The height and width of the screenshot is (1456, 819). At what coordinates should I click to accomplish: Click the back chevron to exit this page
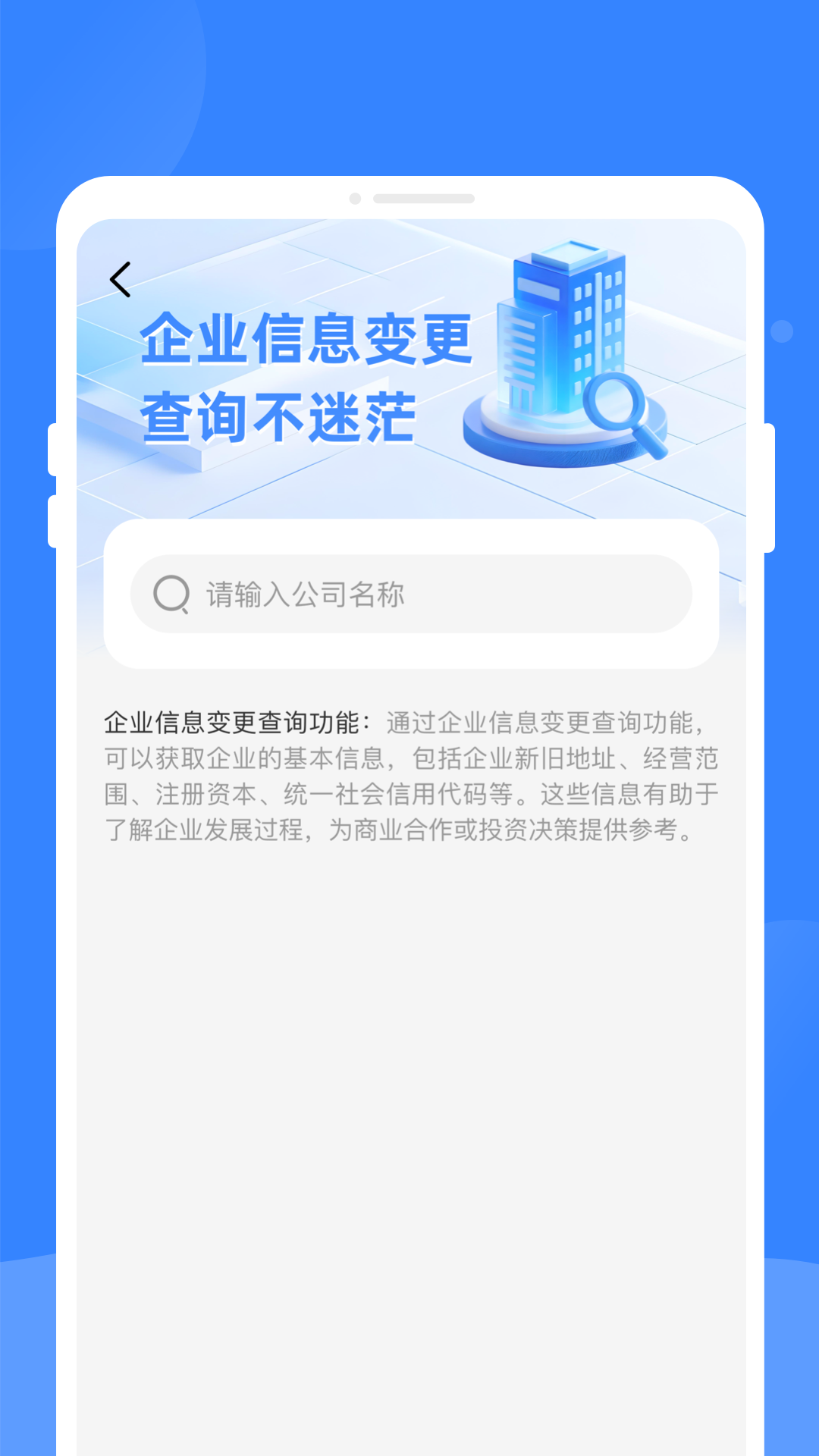tap(120, 279)
